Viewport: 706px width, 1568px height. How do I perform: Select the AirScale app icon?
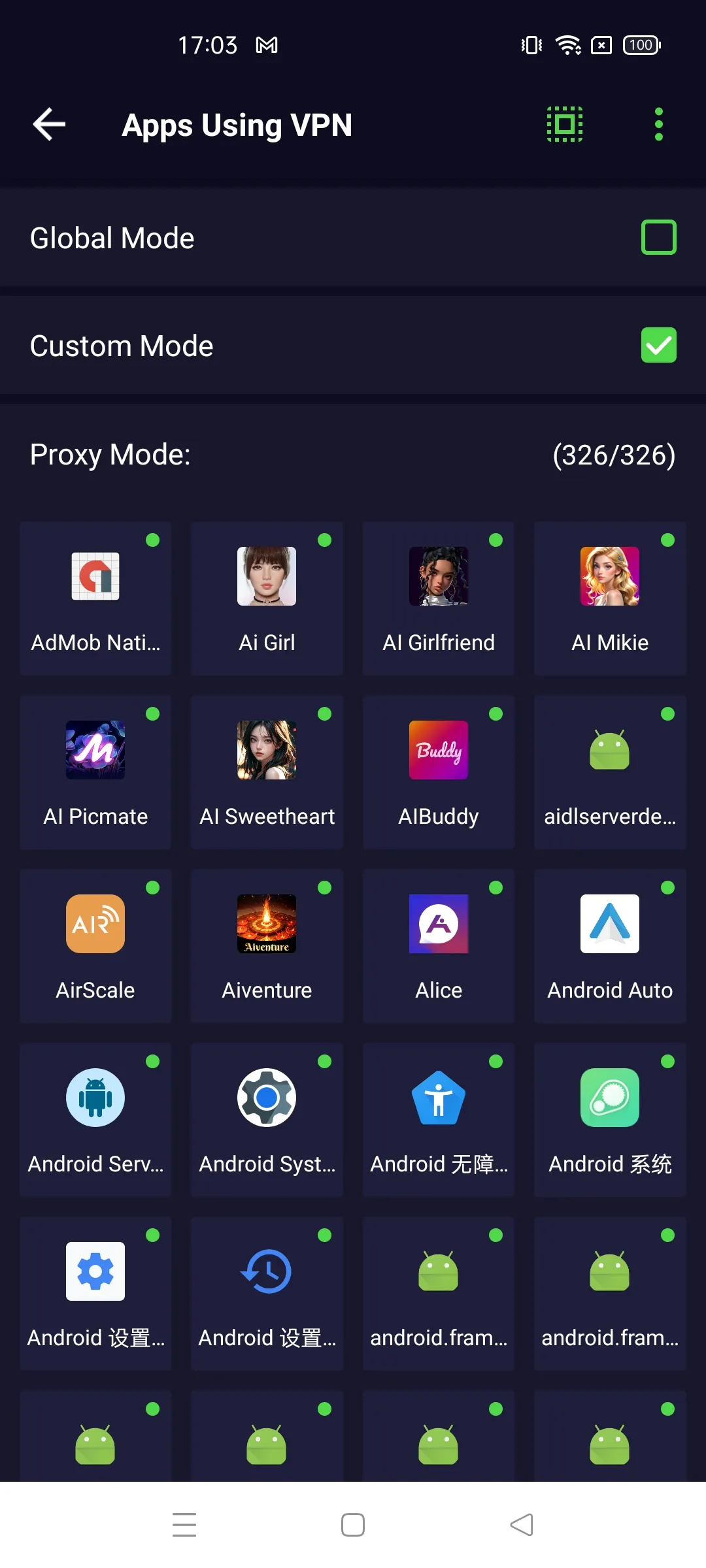click(x=95, y=923)
